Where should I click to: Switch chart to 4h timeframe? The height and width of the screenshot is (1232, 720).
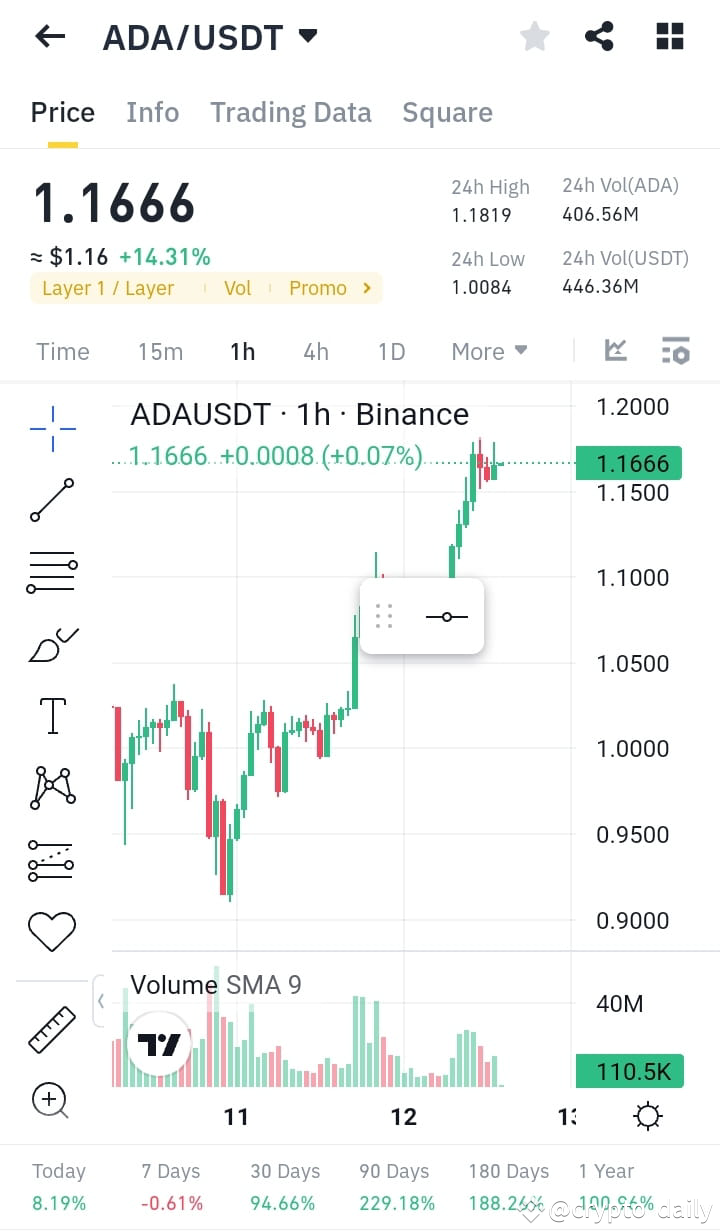316,351
